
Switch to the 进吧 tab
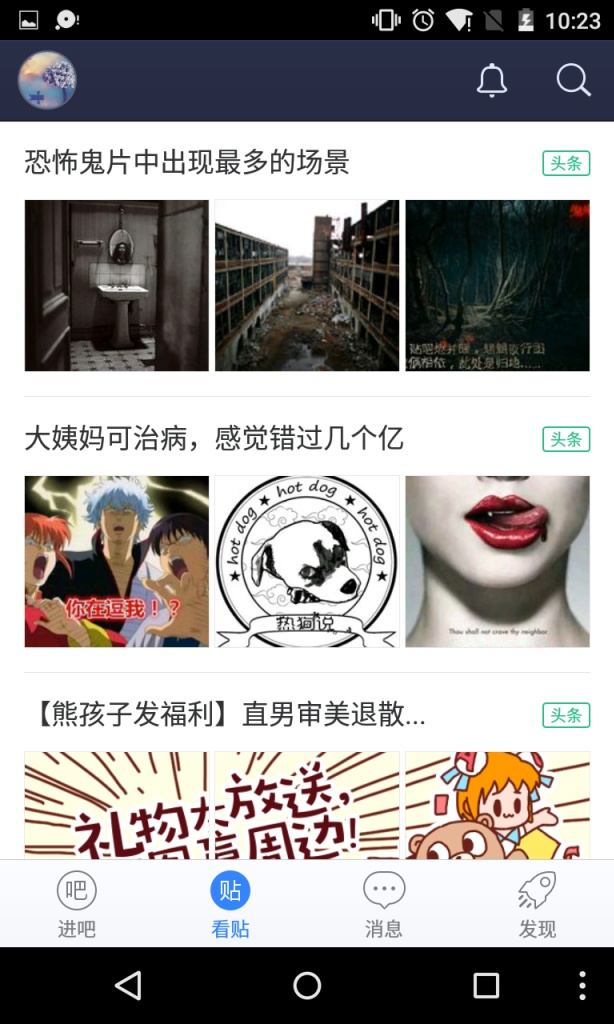tap(77, 904)
